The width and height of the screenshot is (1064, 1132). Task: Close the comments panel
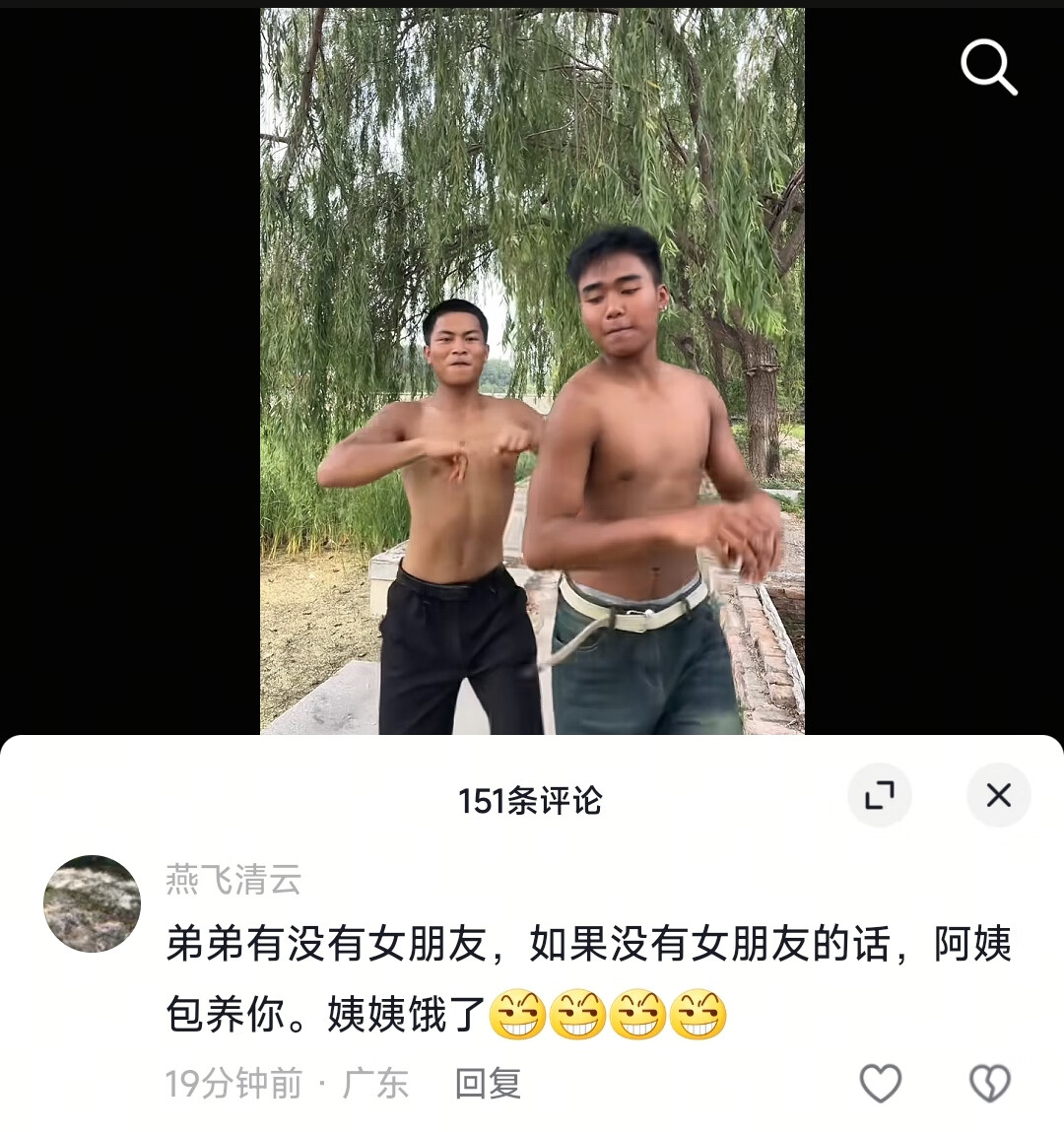[x=998, y=795]
